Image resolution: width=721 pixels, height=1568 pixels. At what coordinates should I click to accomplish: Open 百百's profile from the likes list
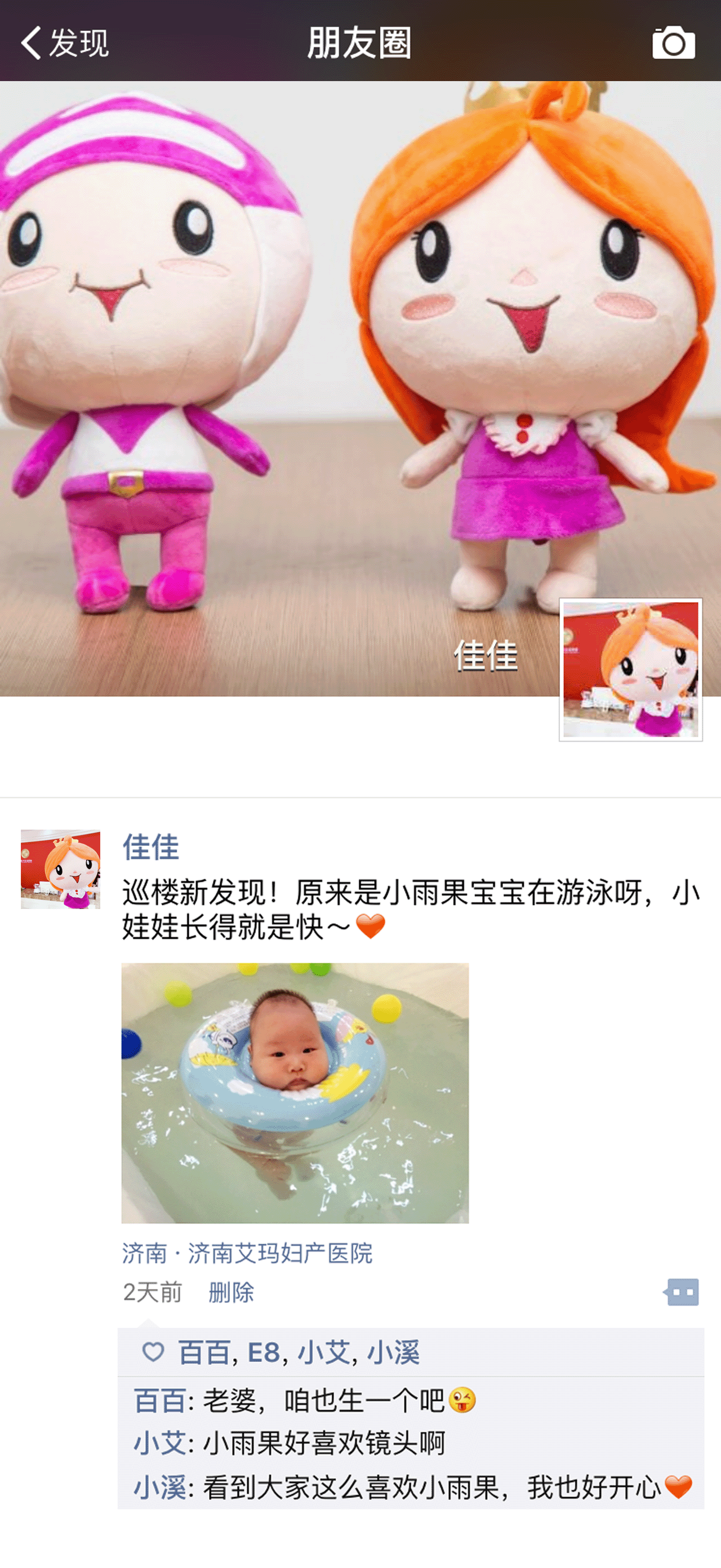[203, 1352]
